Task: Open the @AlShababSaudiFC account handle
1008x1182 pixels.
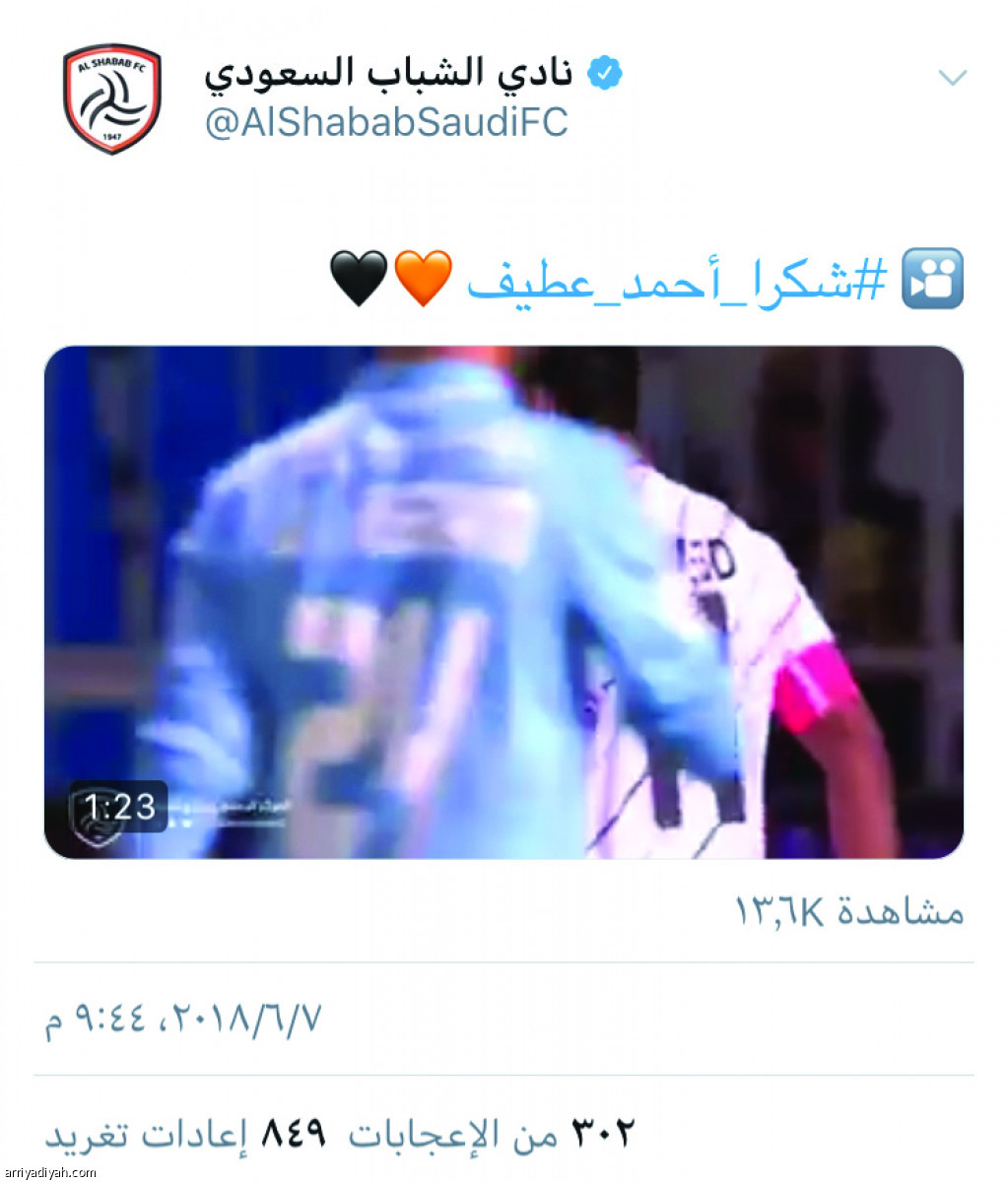Action: pyautogui.click(x=386, y=123)
